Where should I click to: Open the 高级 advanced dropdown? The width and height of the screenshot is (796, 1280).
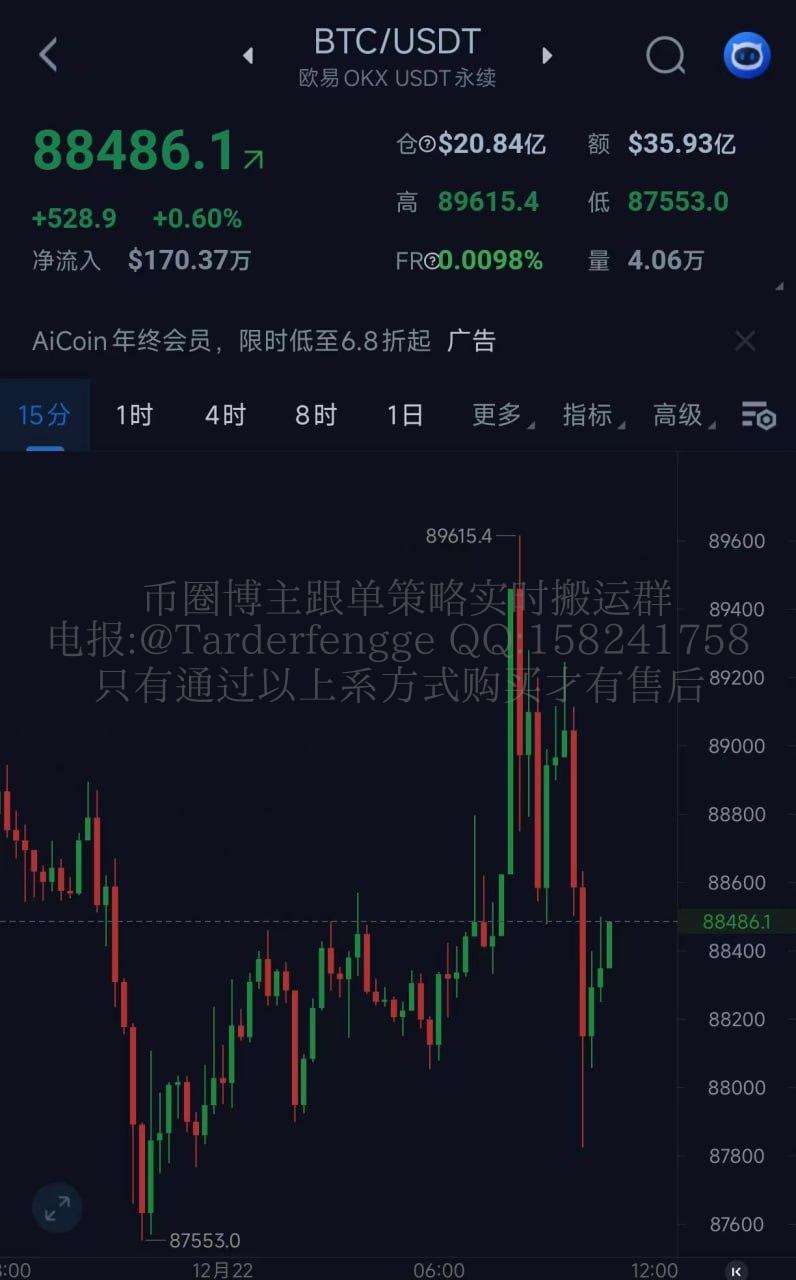(x=682, y=415)
